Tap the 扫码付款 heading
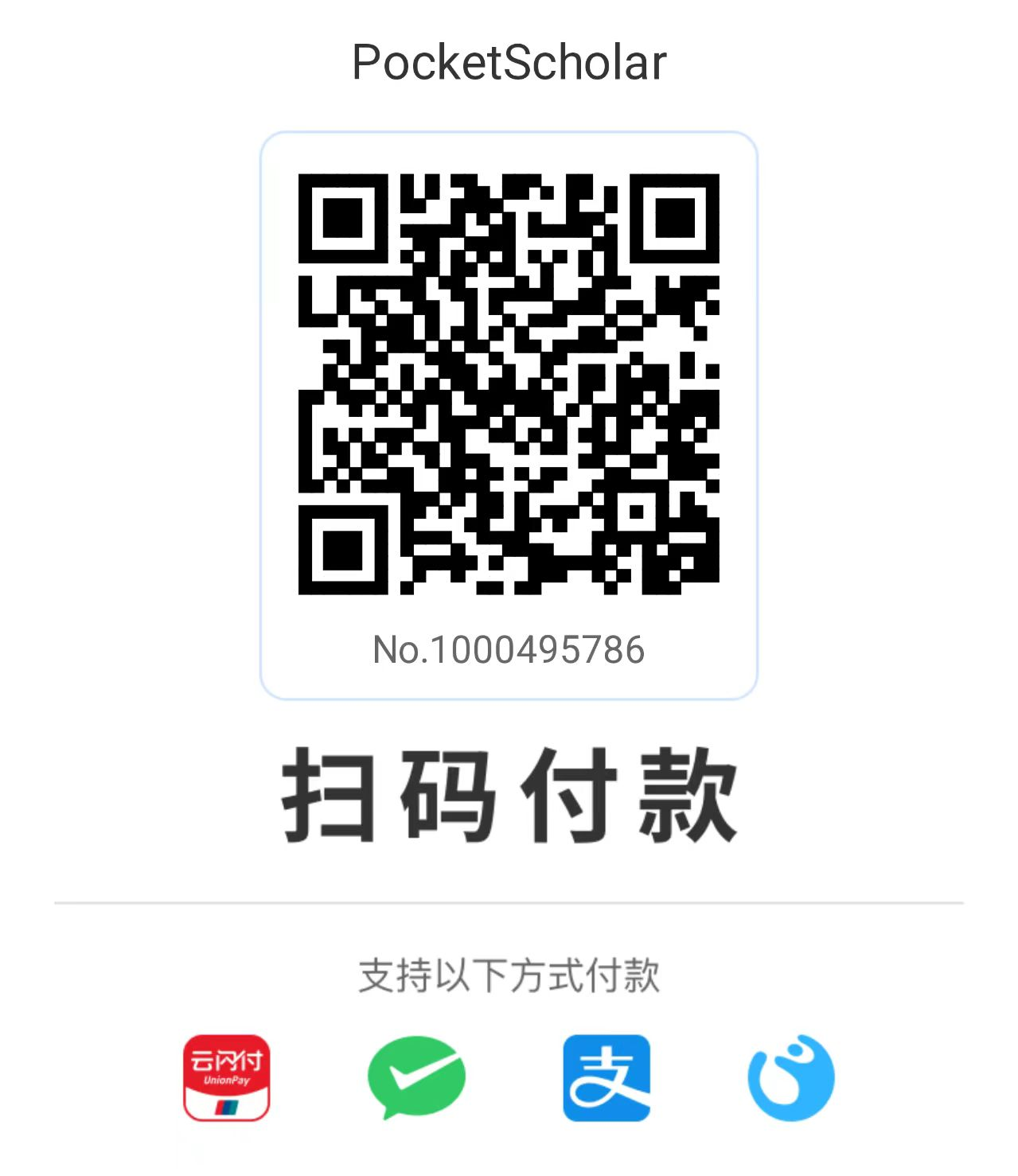This screenshot has height=1176, width=1018. (508, 796)
